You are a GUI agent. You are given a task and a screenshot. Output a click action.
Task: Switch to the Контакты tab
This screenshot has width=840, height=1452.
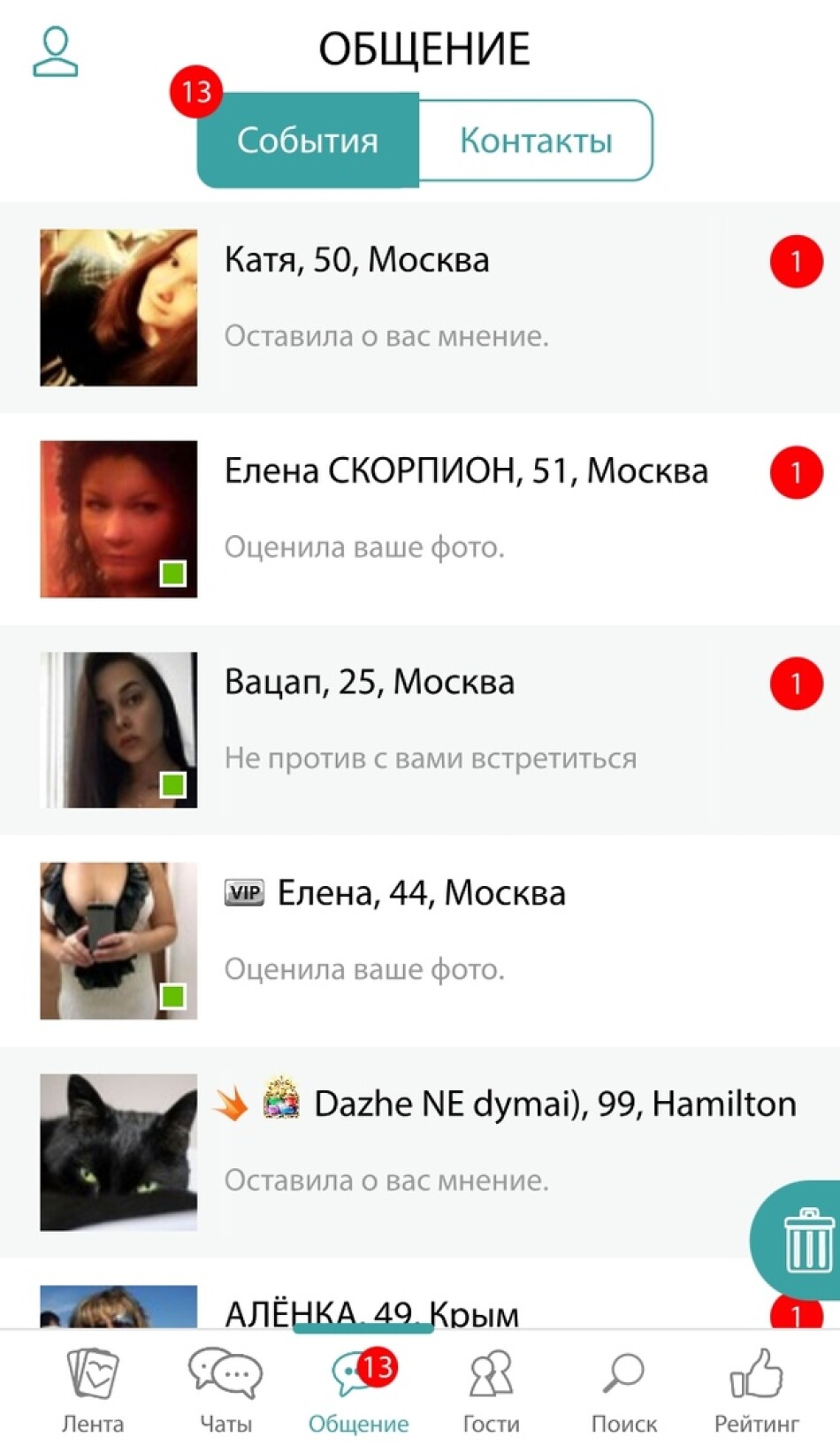tap(535, 141)
